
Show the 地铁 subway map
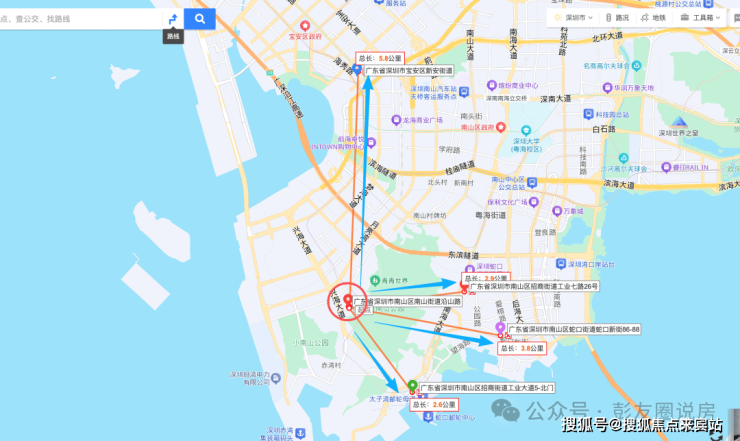653,18
